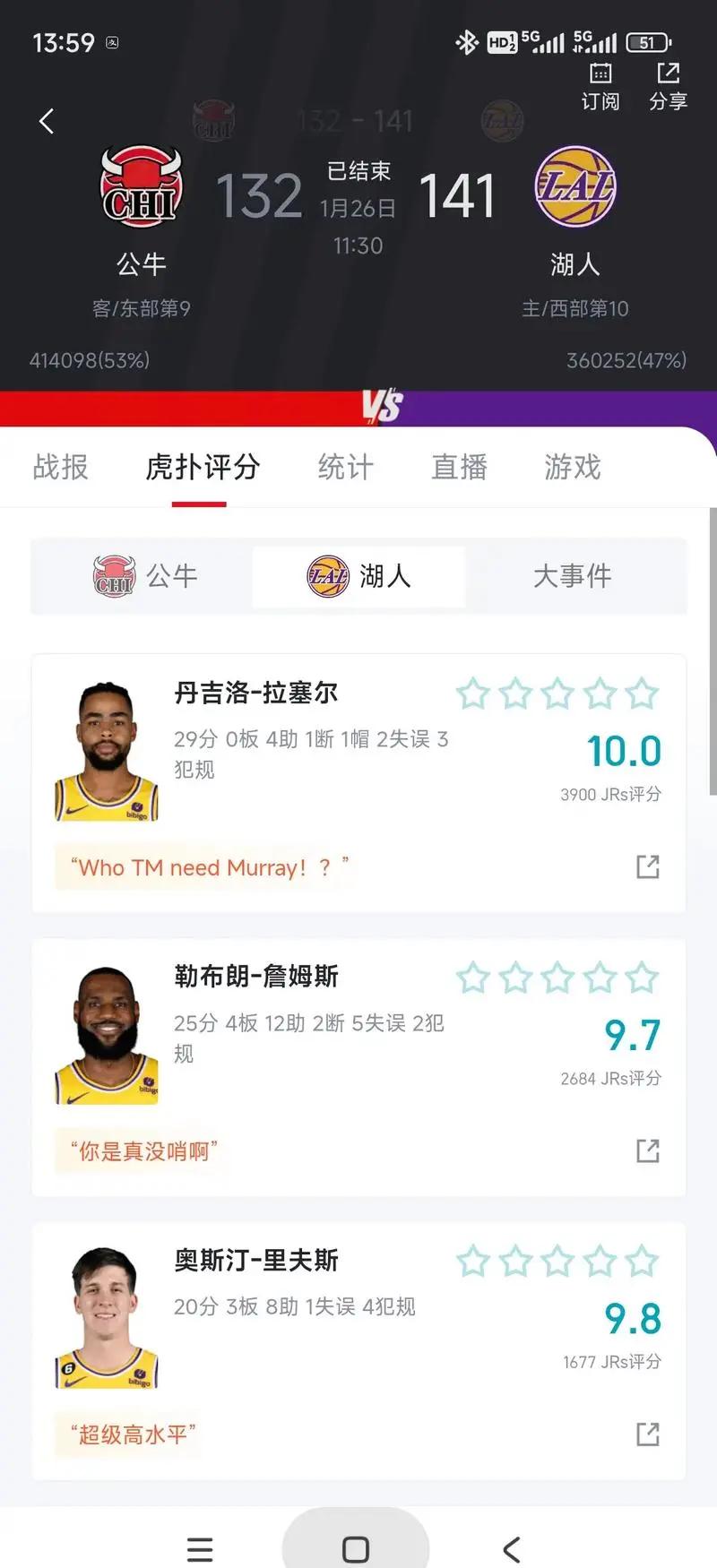The width and height of the screenshot is (717, 1568).
Task: Open the 战报 (Game Report) tab
Action: coord(60,468)
